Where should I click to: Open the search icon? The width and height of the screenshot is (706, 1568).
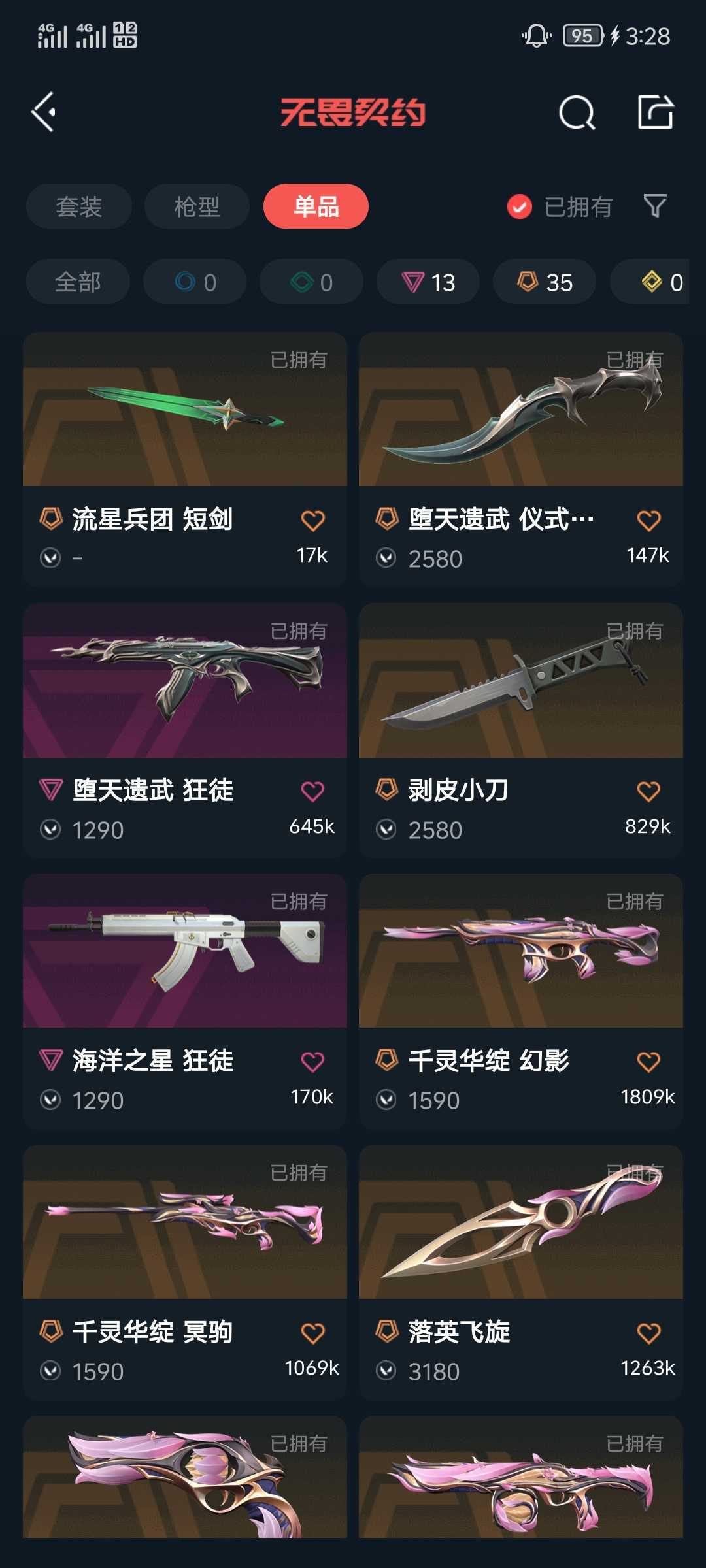577,113
